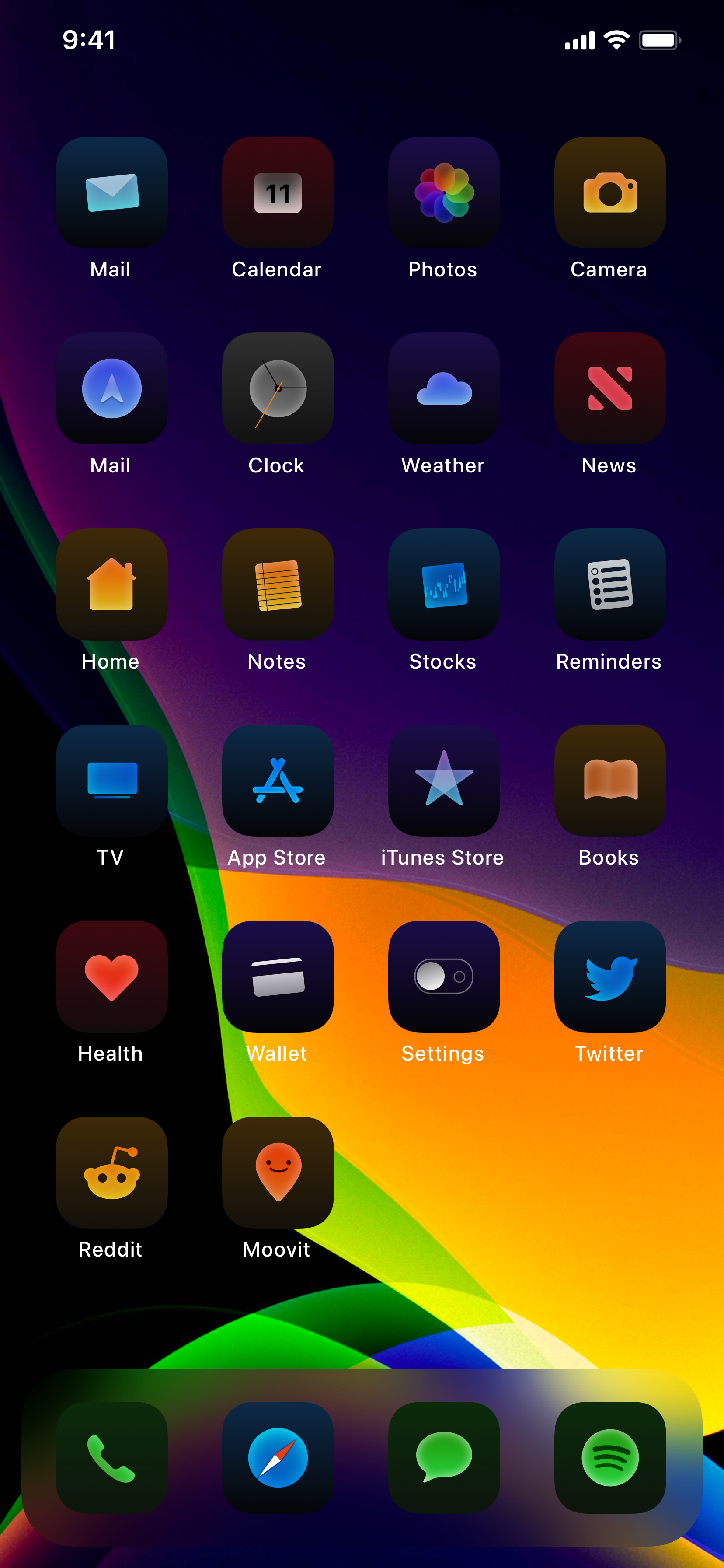
Task: Launch the Books app
Action: [609, 780]
